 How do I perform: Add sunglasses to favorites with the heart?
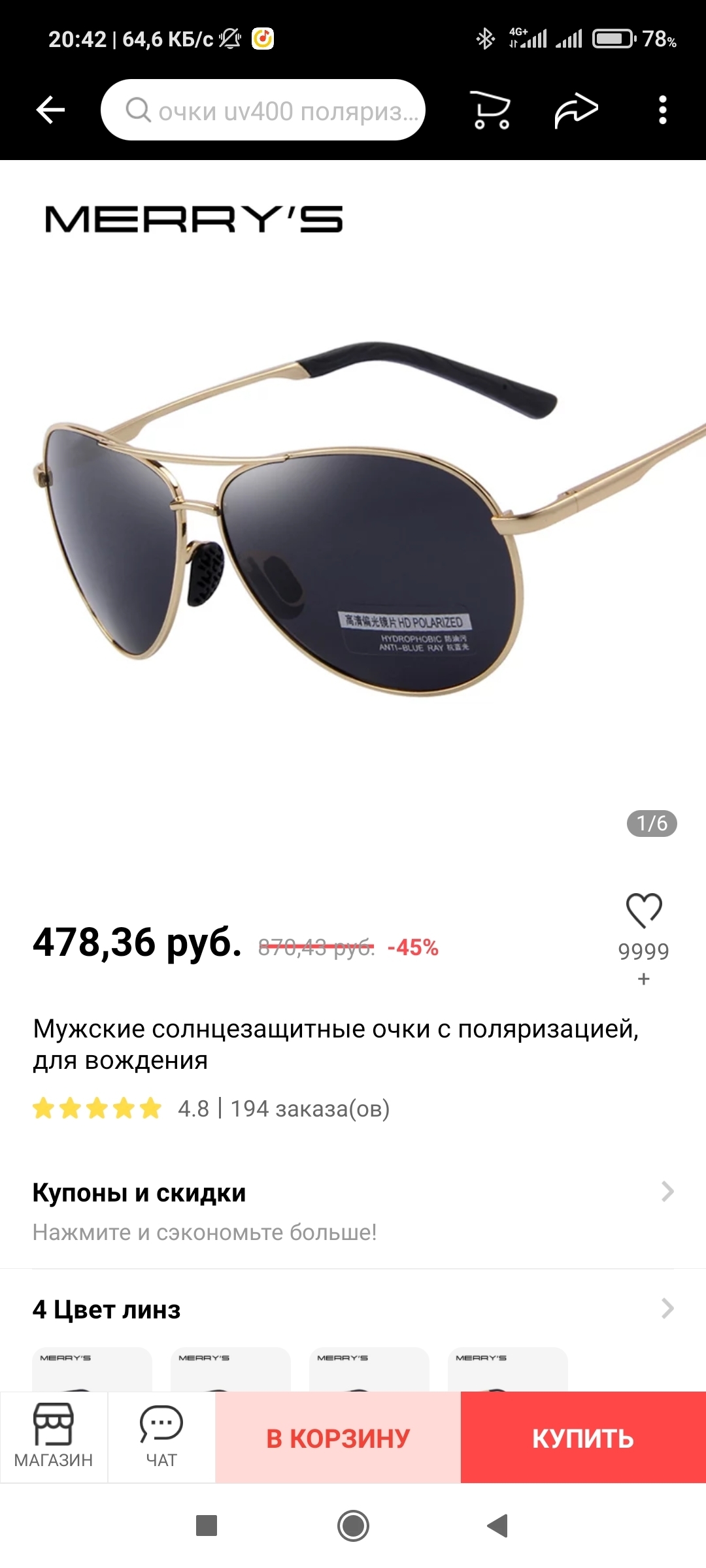(x=644, y=910)
